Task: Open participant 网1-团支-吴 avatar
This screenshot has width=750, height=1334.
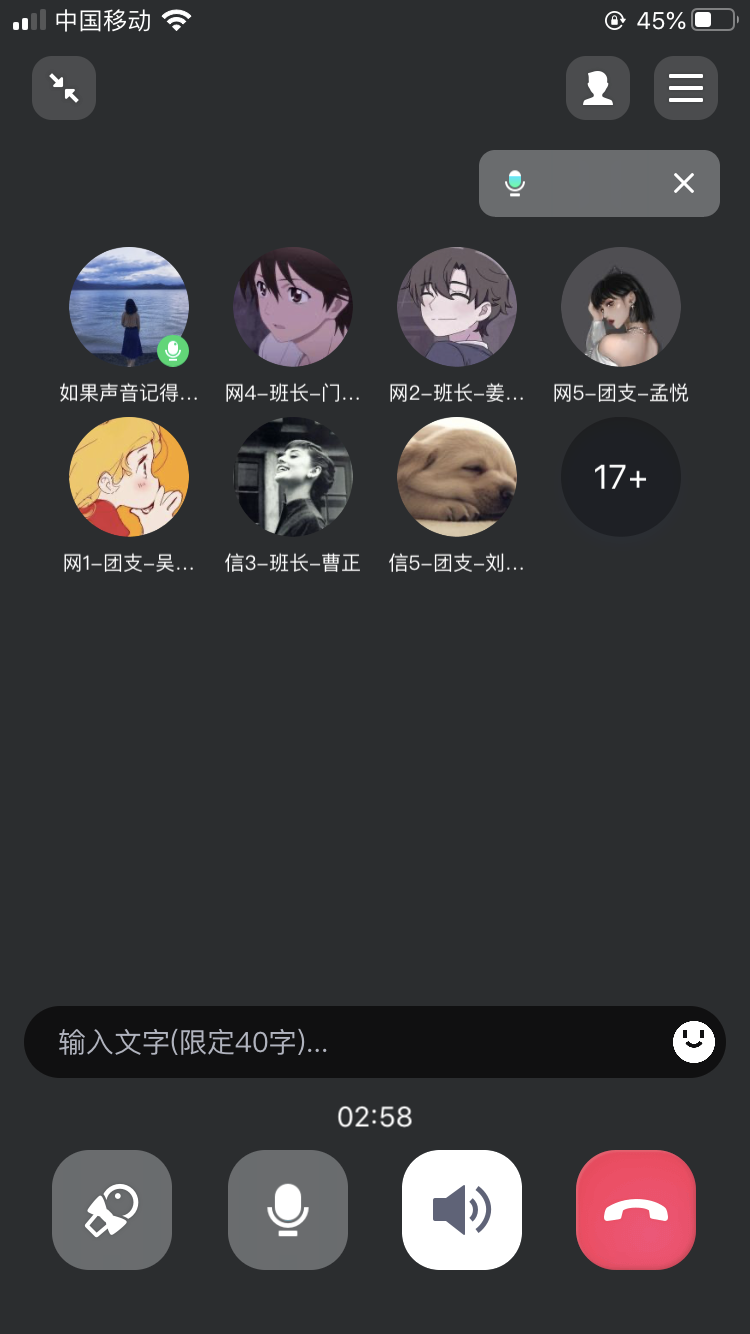Action: [x=129, y=477]
